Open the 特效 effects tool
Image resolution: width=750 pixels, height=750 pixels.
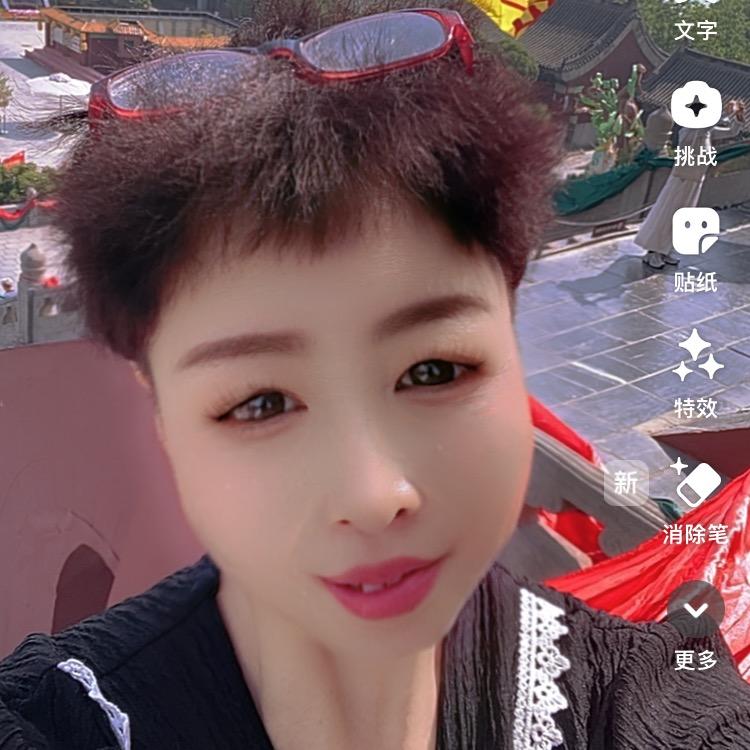tap(696, 374)
